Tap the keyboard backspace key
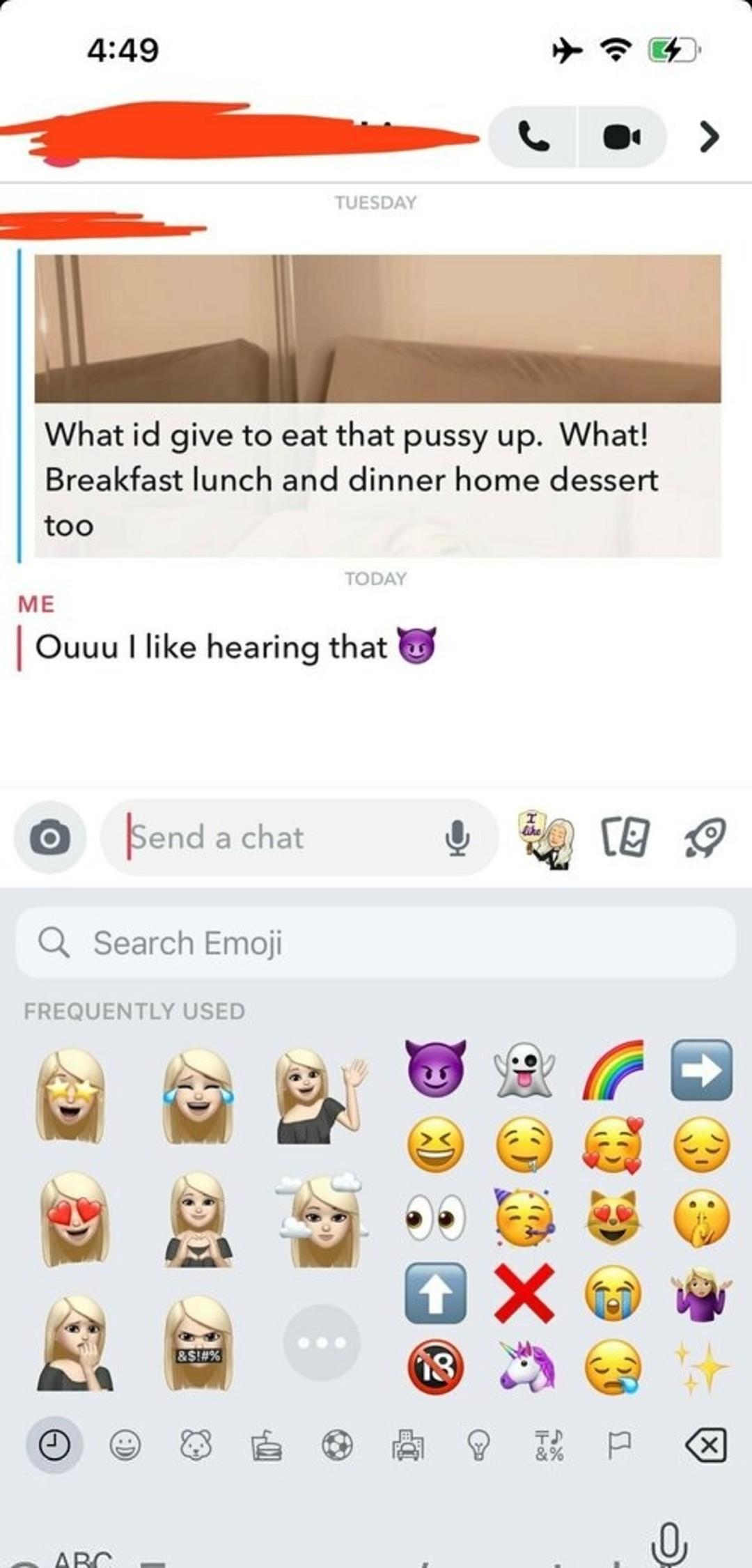This screenshot has width=752, height=1568. [706, 1445]
